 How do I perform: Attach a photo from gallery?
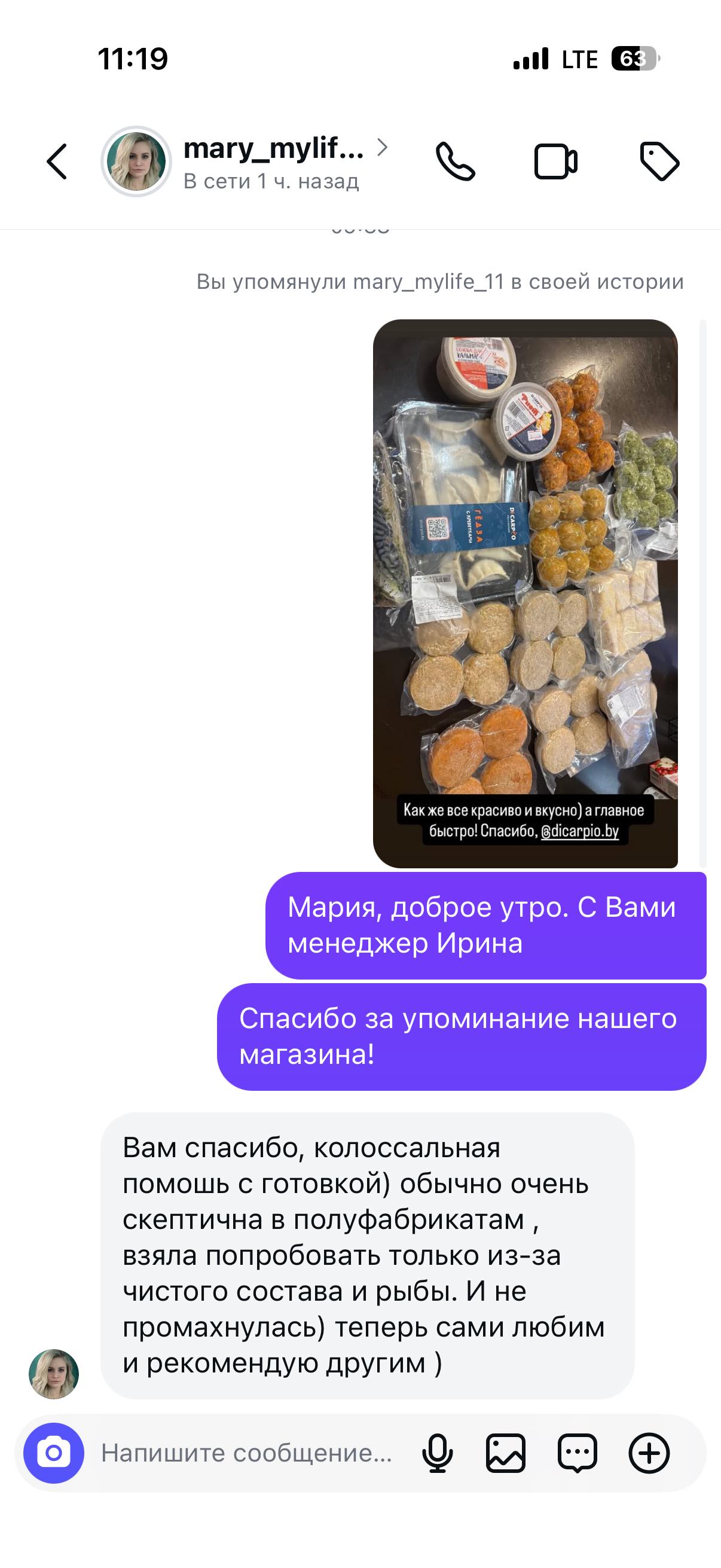point(506,1453)
